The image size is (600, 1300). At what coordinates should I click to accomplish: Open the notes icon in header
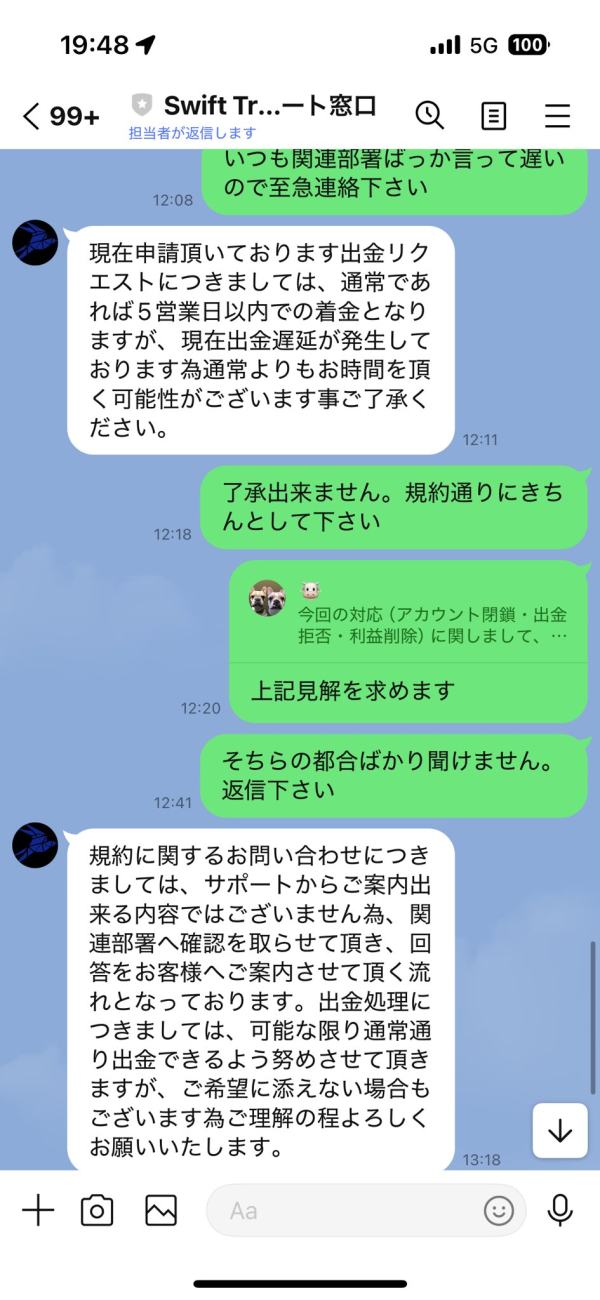click(x=493, y=116)
